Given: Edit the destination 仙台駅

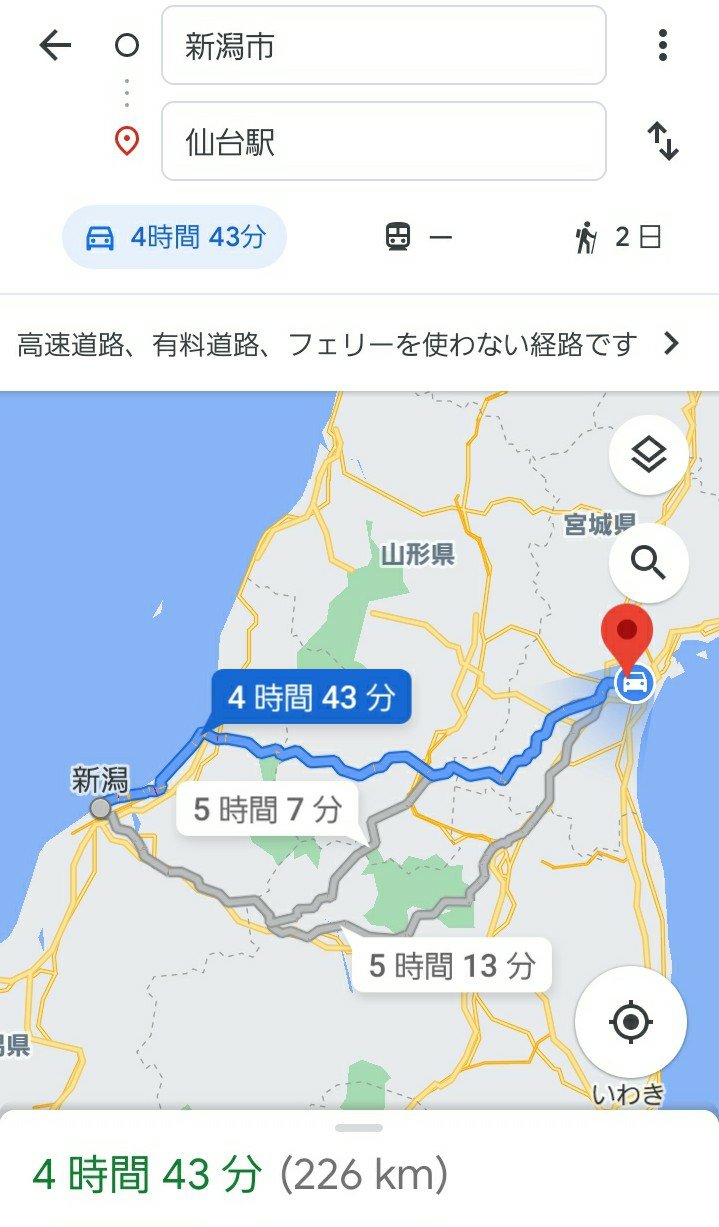Looking at the screenshot, I should 383,142.
